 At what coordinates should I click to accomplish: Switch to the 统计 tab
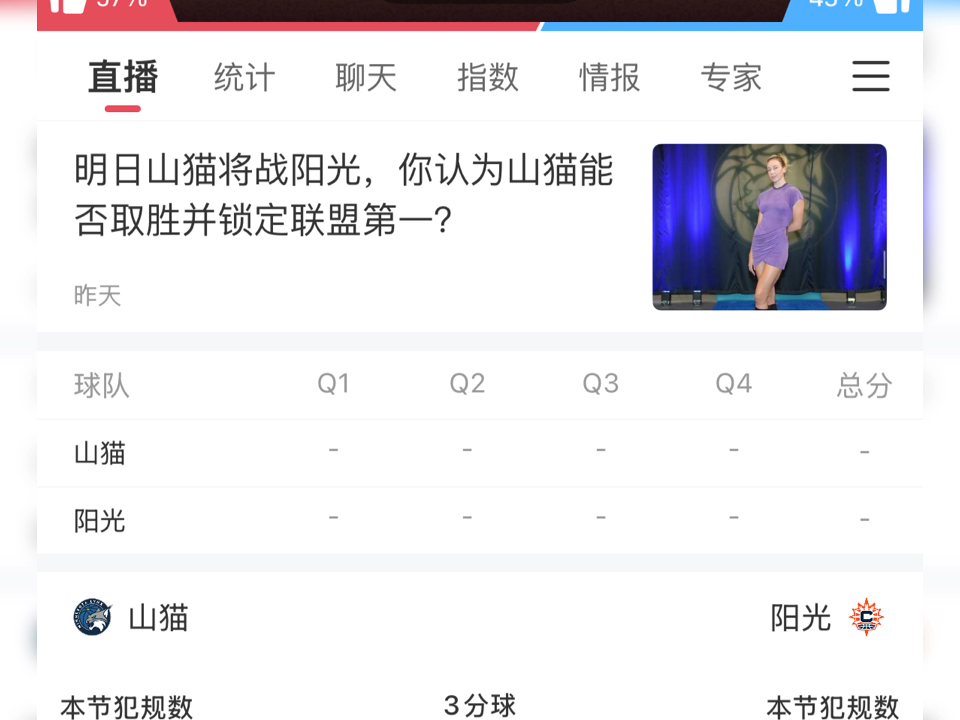click(244, 77)
